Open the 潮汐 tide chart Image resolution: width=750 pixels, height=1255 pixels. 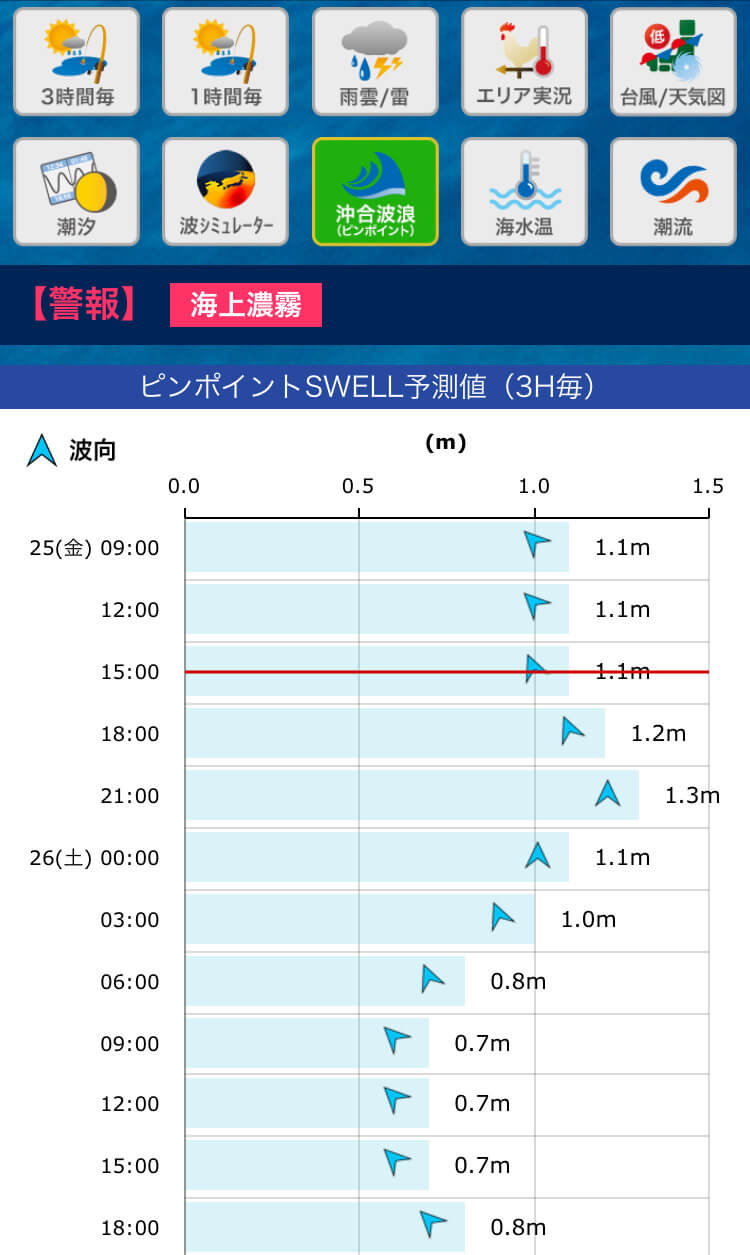pos(76,191)
